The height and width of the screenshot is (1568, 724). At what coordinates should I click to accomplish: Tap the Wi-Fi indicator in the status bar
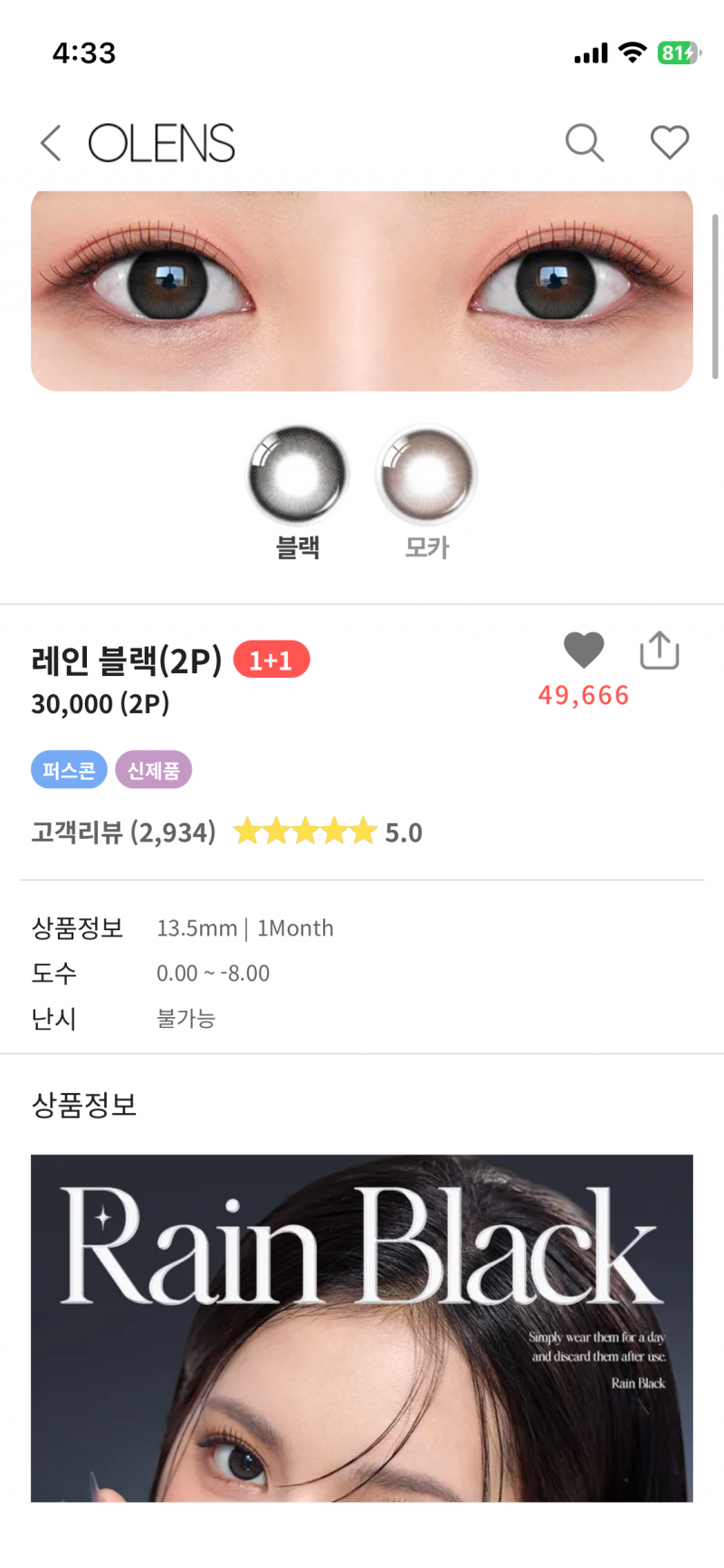[x=633, y=53]
